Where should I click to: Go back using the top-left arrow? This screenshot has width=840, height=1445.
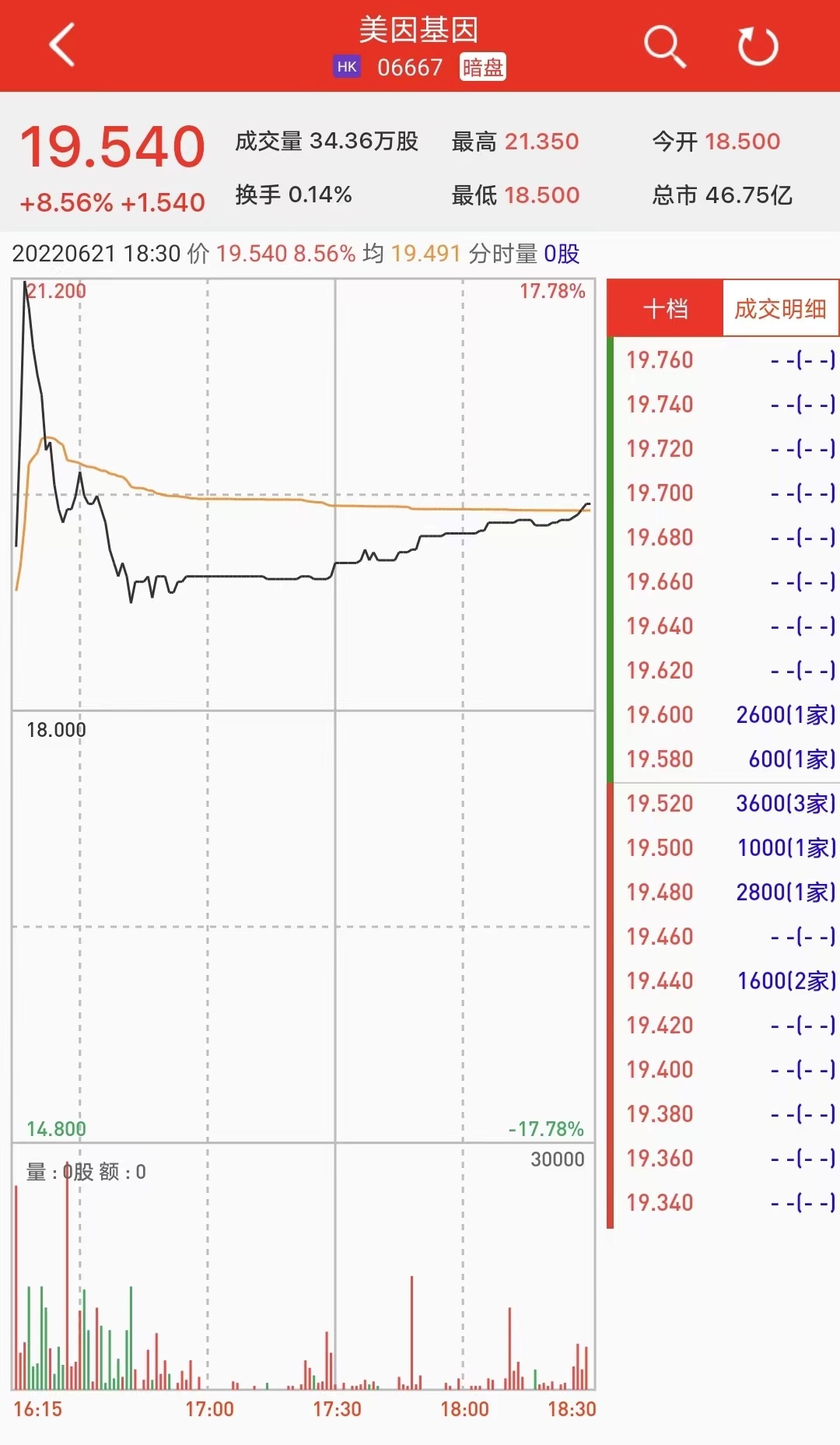62,45
